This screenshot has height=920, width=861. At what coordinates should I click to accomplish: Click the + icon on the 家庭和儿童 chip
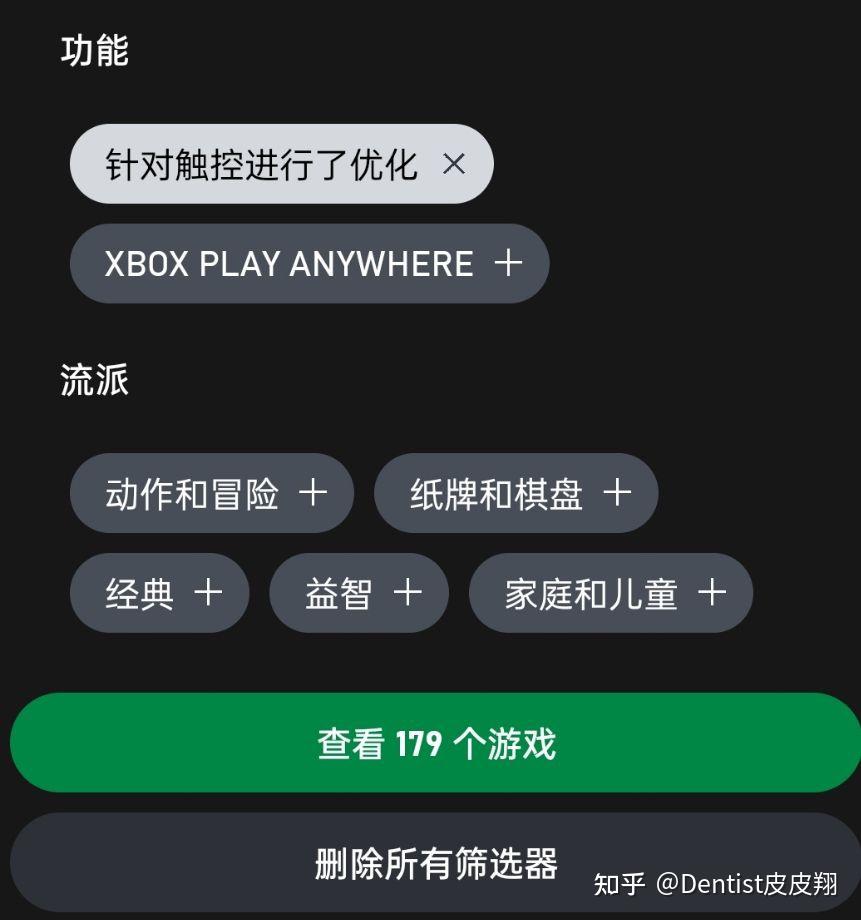(713, 592)
